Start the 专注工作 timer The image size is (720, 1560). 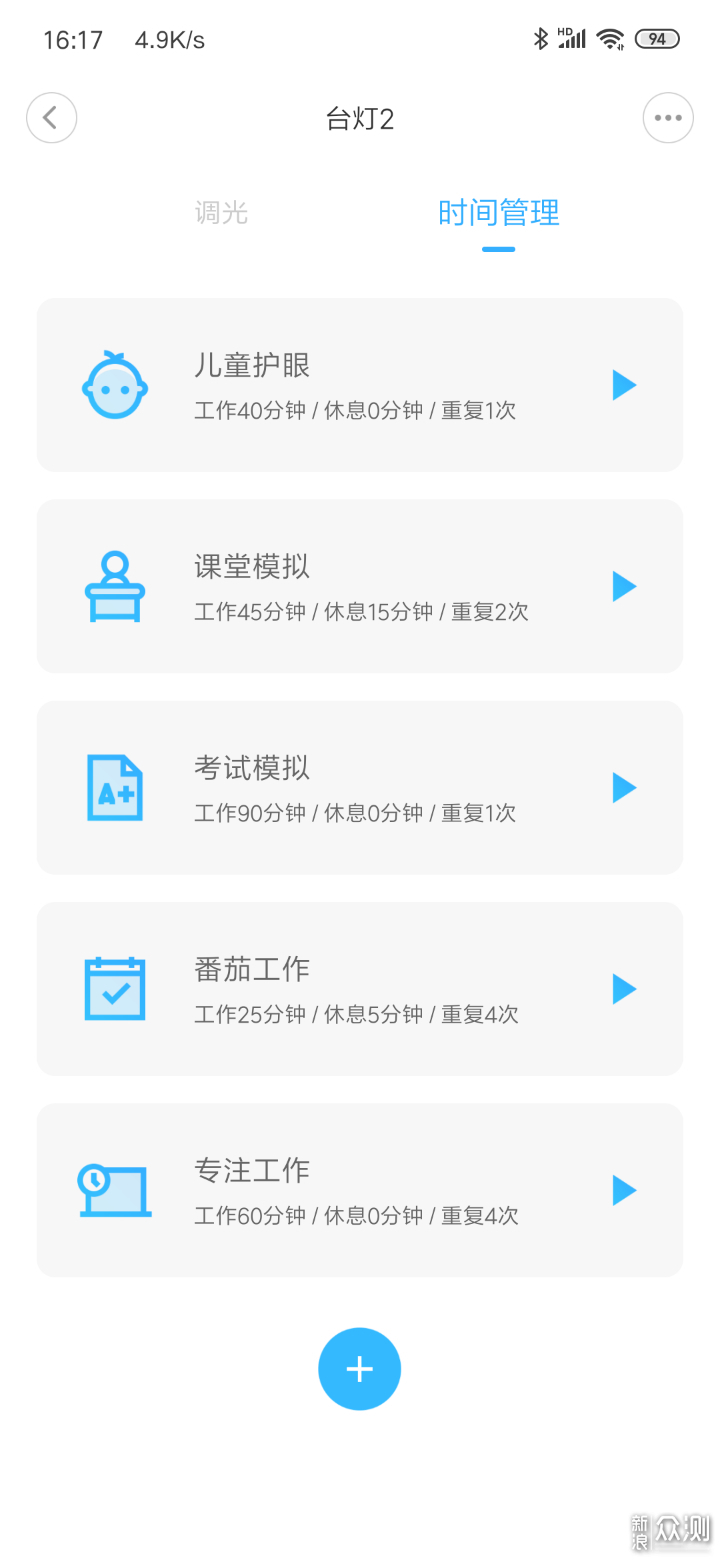coord(624,1190)
